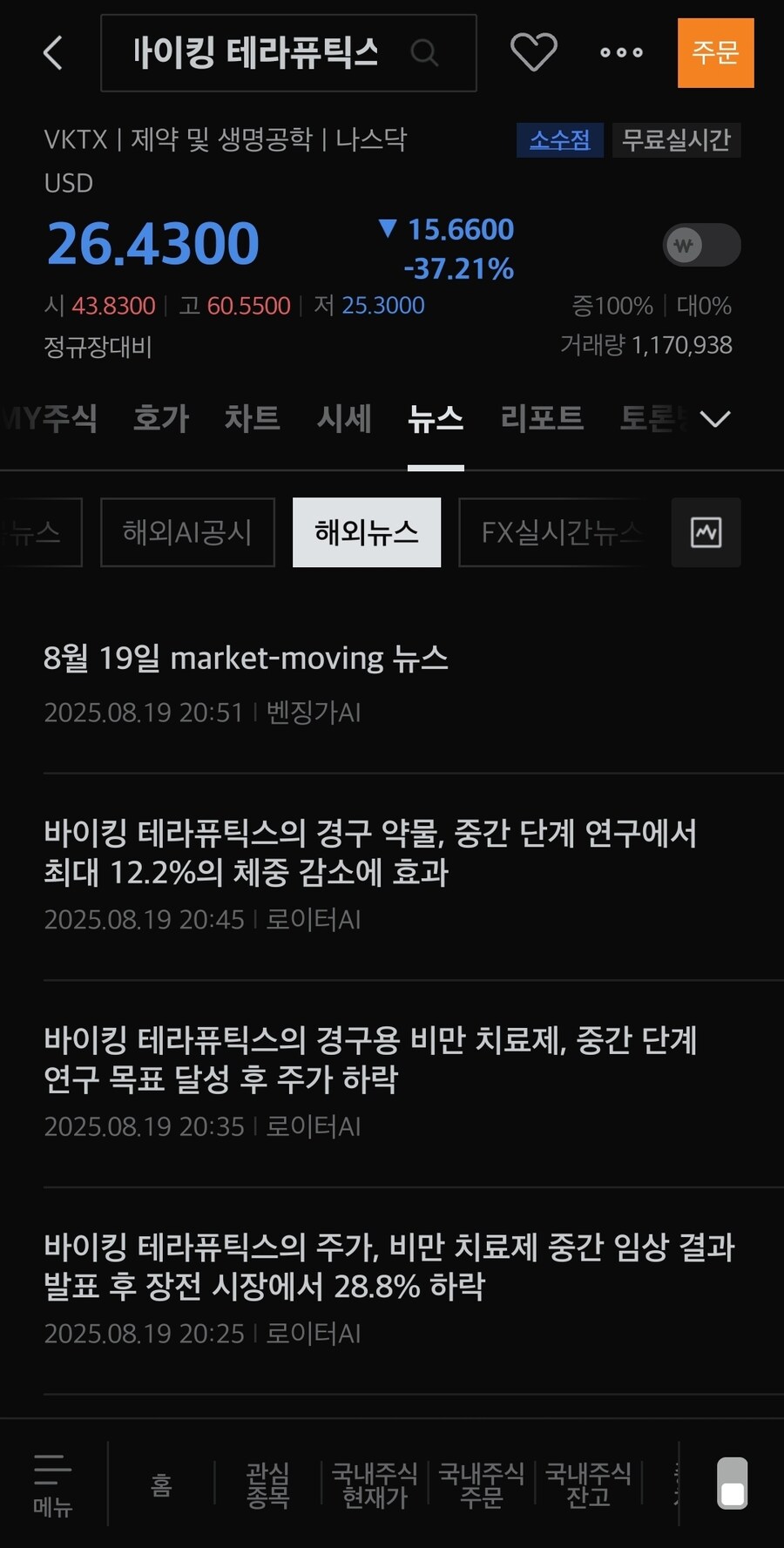Tap the stock name search input field
Viewport: 784px width, 1548px height.
tap(261, 53)
